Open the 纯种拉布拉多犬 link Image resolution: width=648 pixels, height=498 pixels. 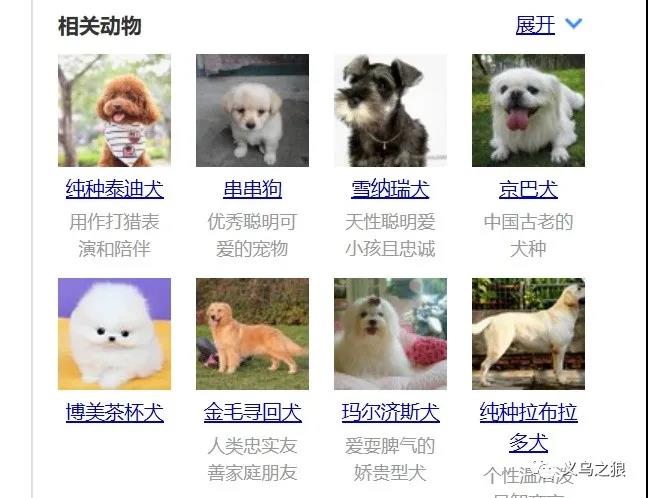click(528, 413)
